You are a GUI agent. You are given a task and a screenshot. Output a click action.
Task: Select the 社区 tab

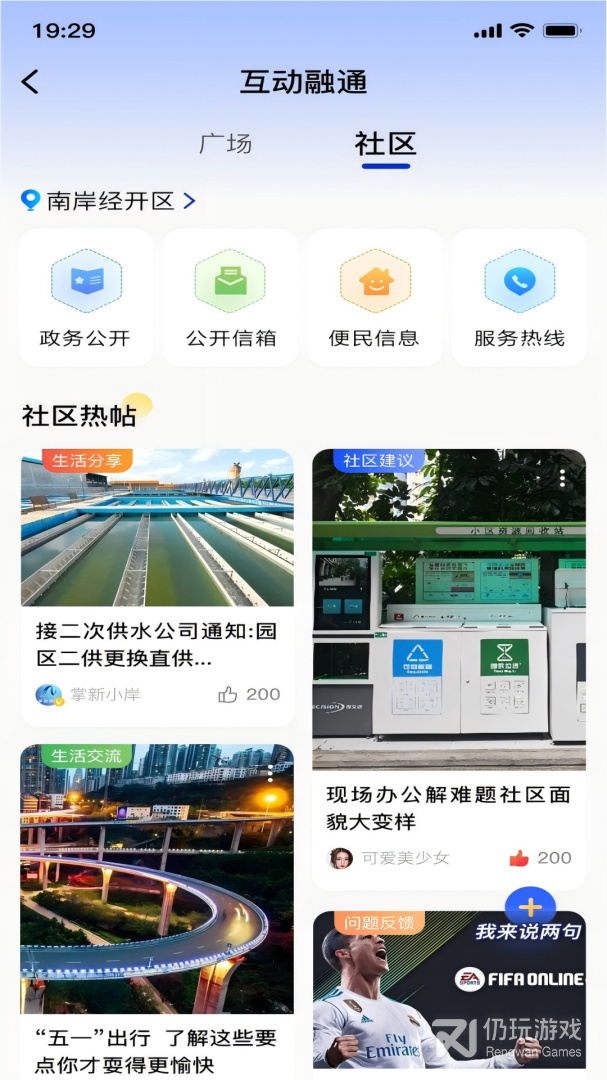pos(385,145)
